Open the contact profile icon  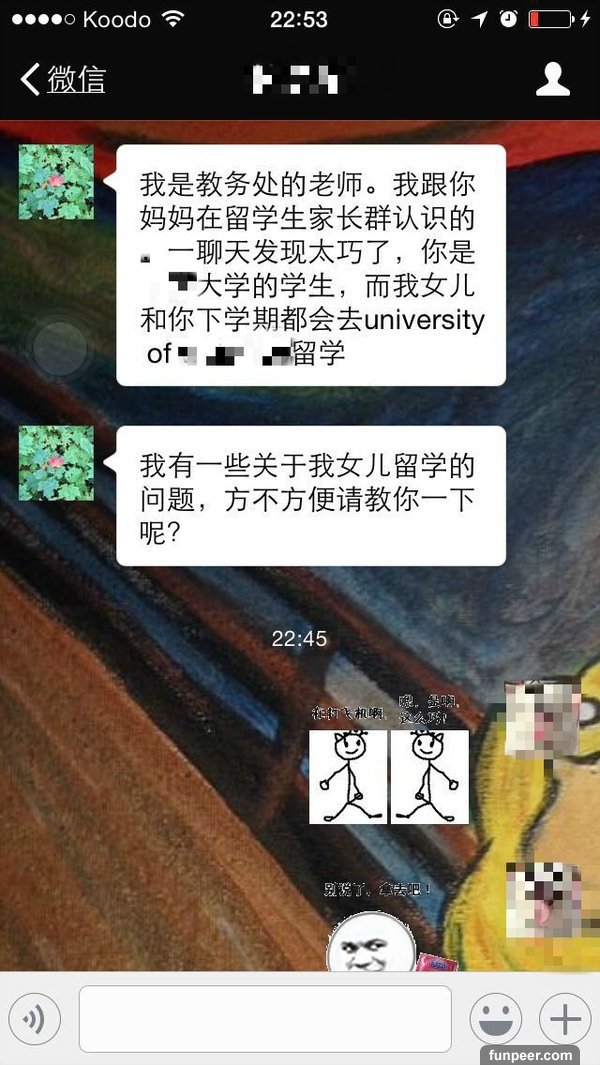[552, 79]
